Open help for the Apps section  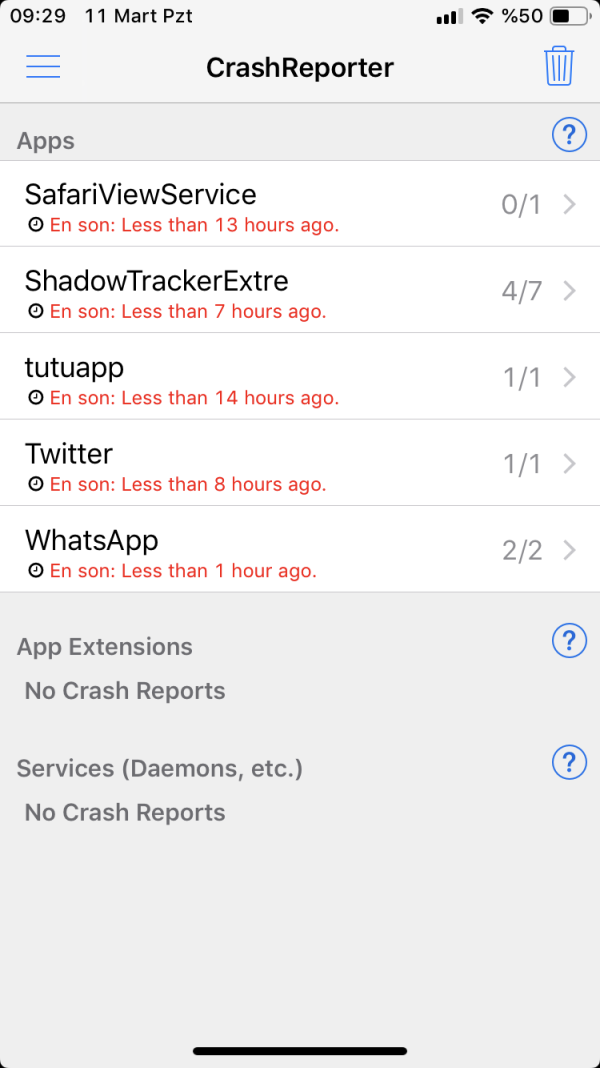coord(569,135)
